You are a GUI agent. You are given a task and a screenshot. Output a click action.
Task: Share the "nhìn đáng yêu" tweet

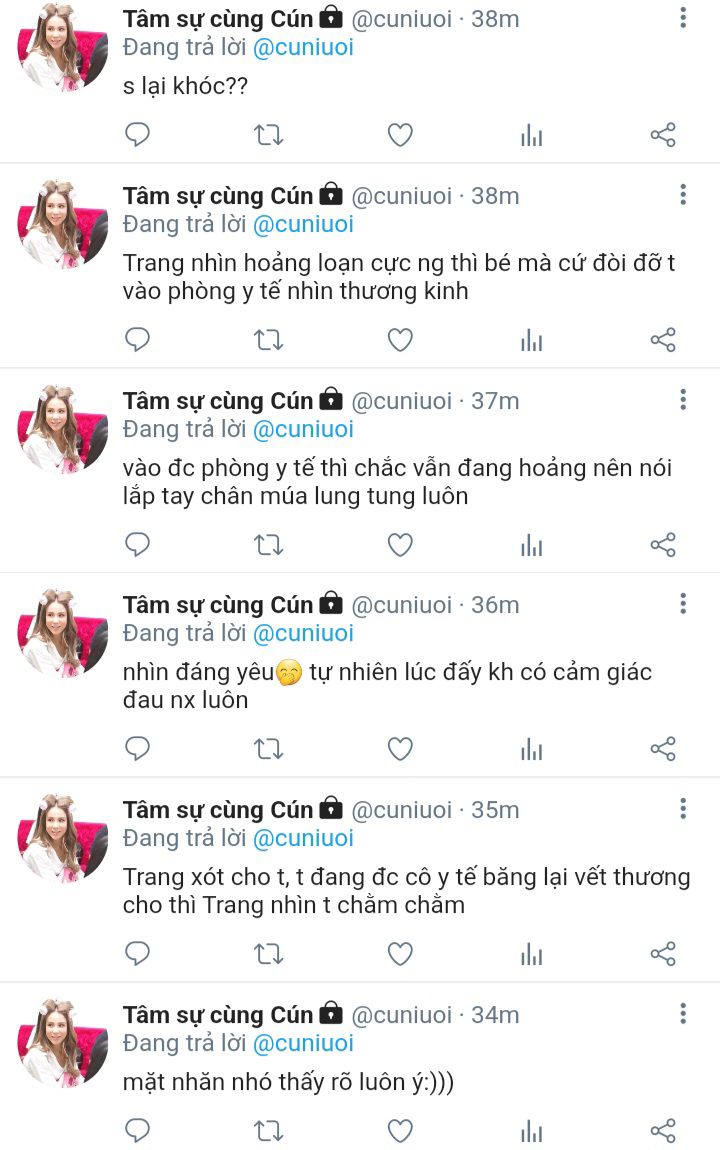pyautogui.click(x=663, y=749)
